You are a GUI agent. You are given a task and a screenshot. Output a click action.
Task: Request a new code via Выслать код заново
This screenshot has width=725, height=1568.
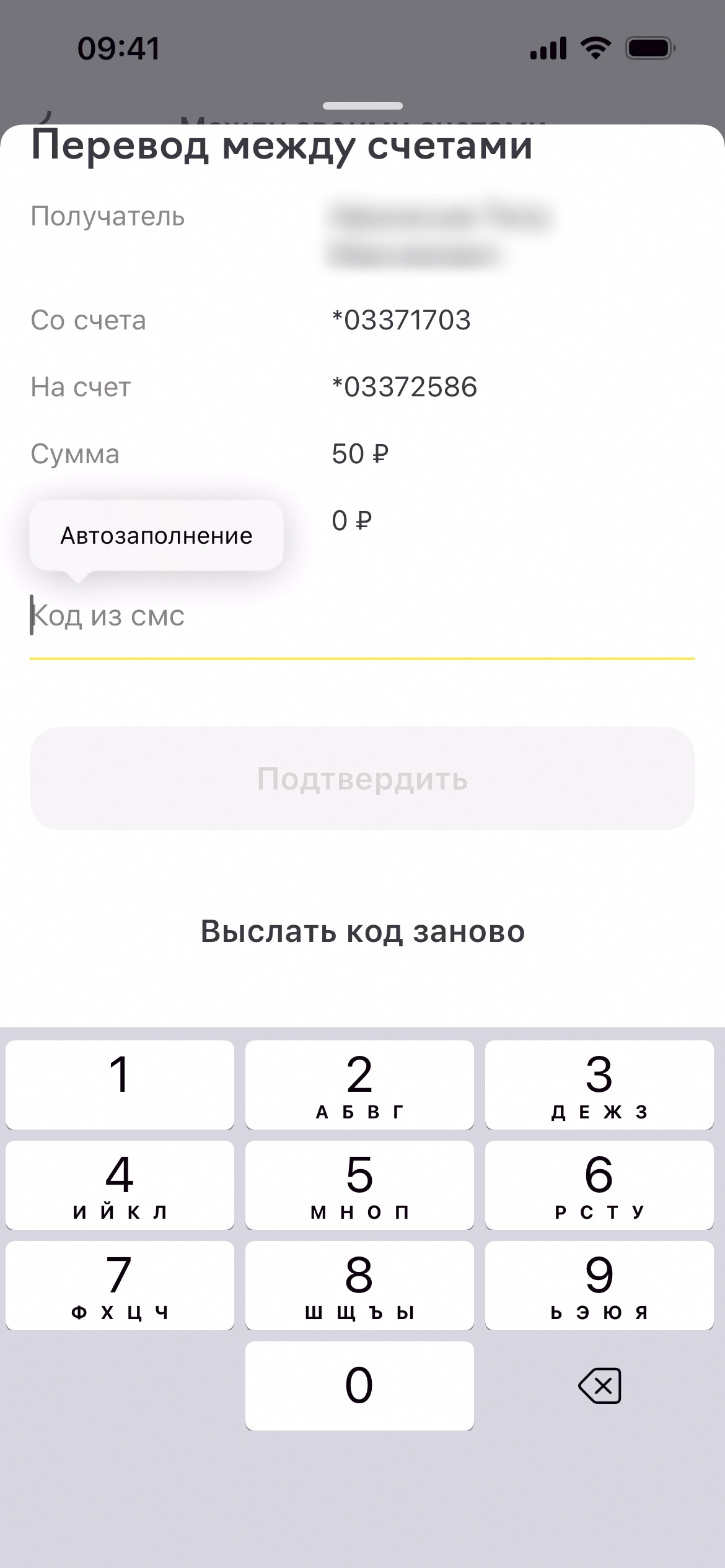362,931
